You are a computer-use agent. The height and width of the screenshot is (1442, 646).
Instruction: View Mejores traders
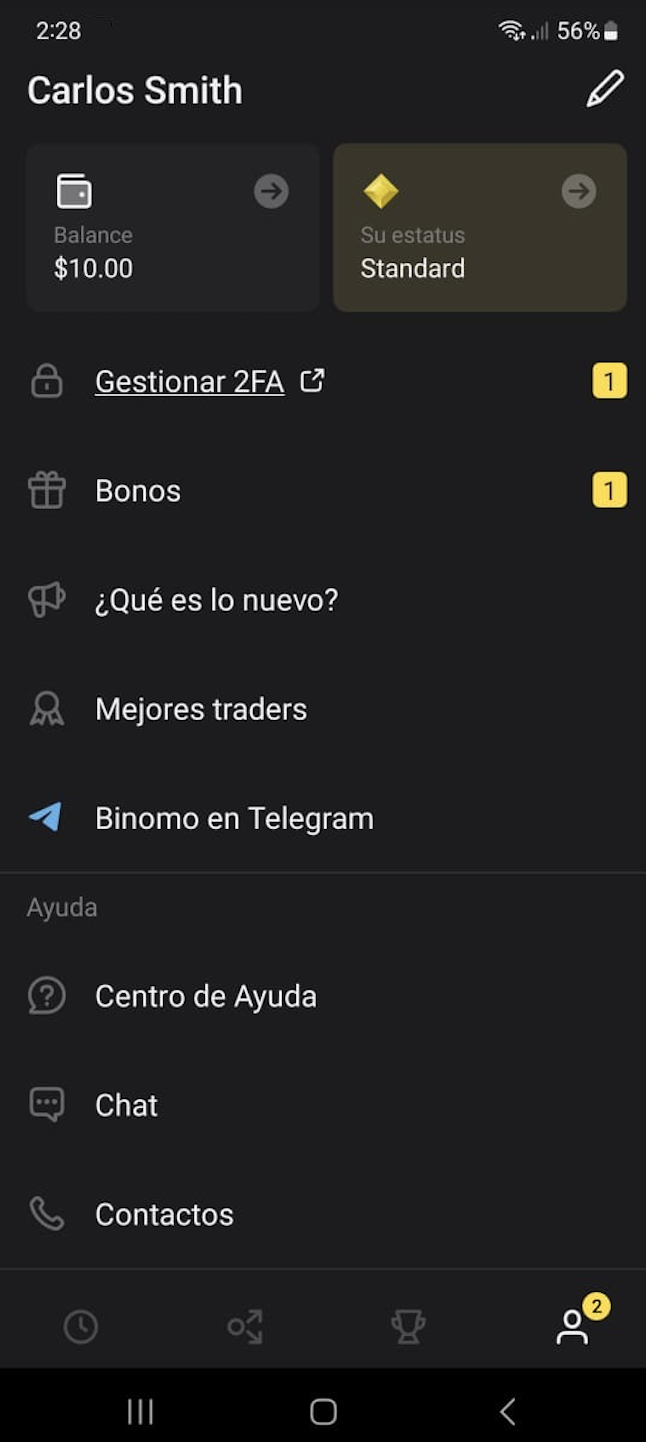[x=200, y=709]
